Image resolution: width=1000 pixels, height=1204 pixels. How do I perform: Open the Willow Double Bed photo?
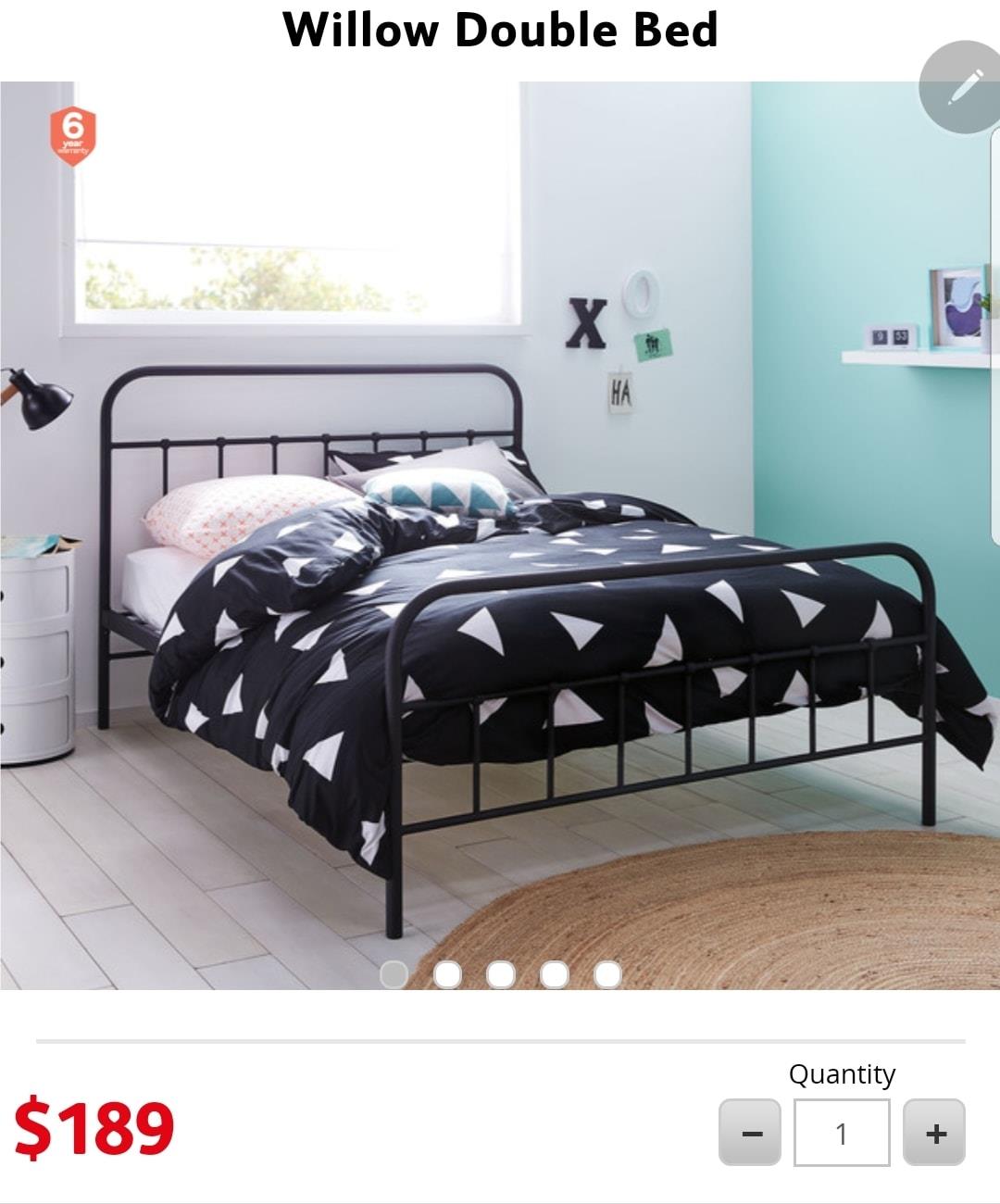500,535
